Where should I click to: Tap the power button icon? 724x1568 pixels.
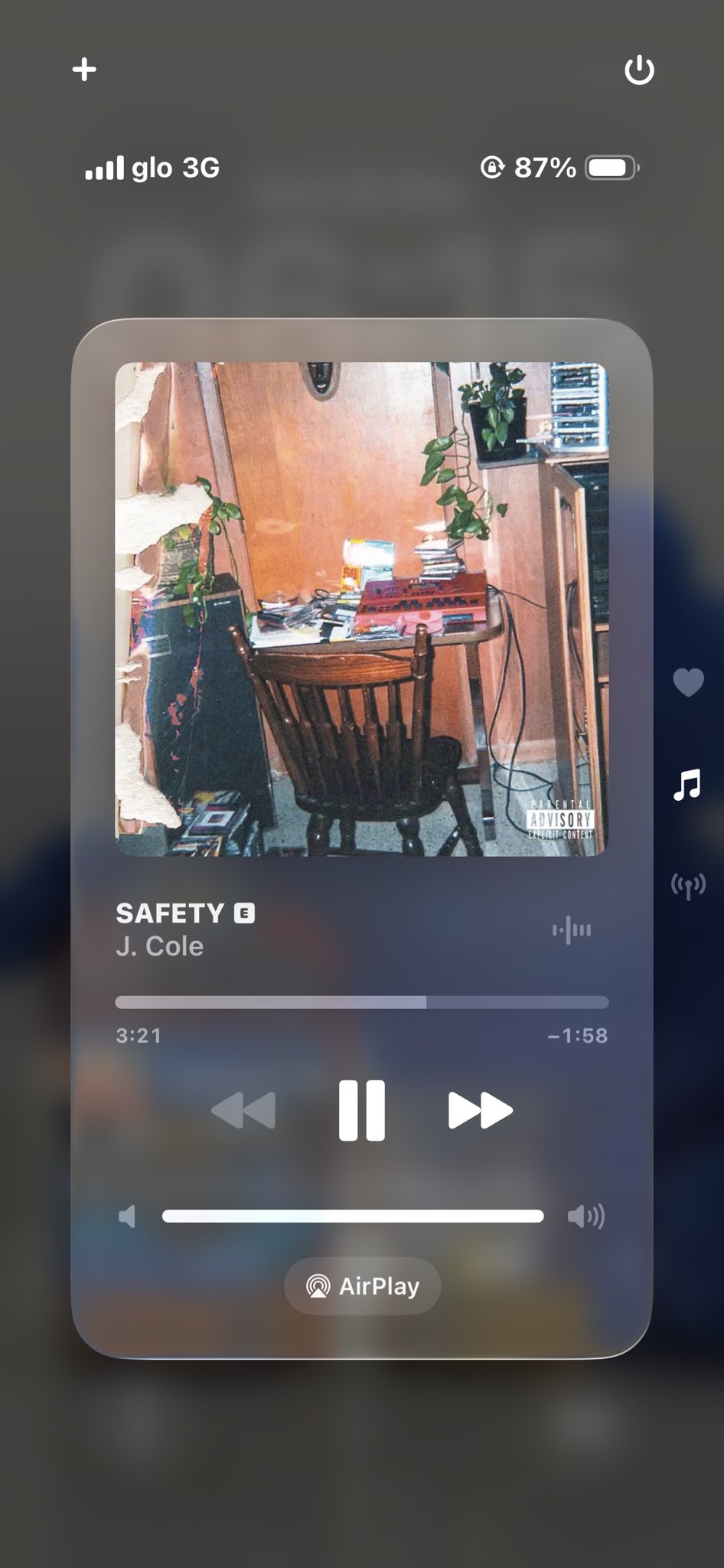point(639,70)
